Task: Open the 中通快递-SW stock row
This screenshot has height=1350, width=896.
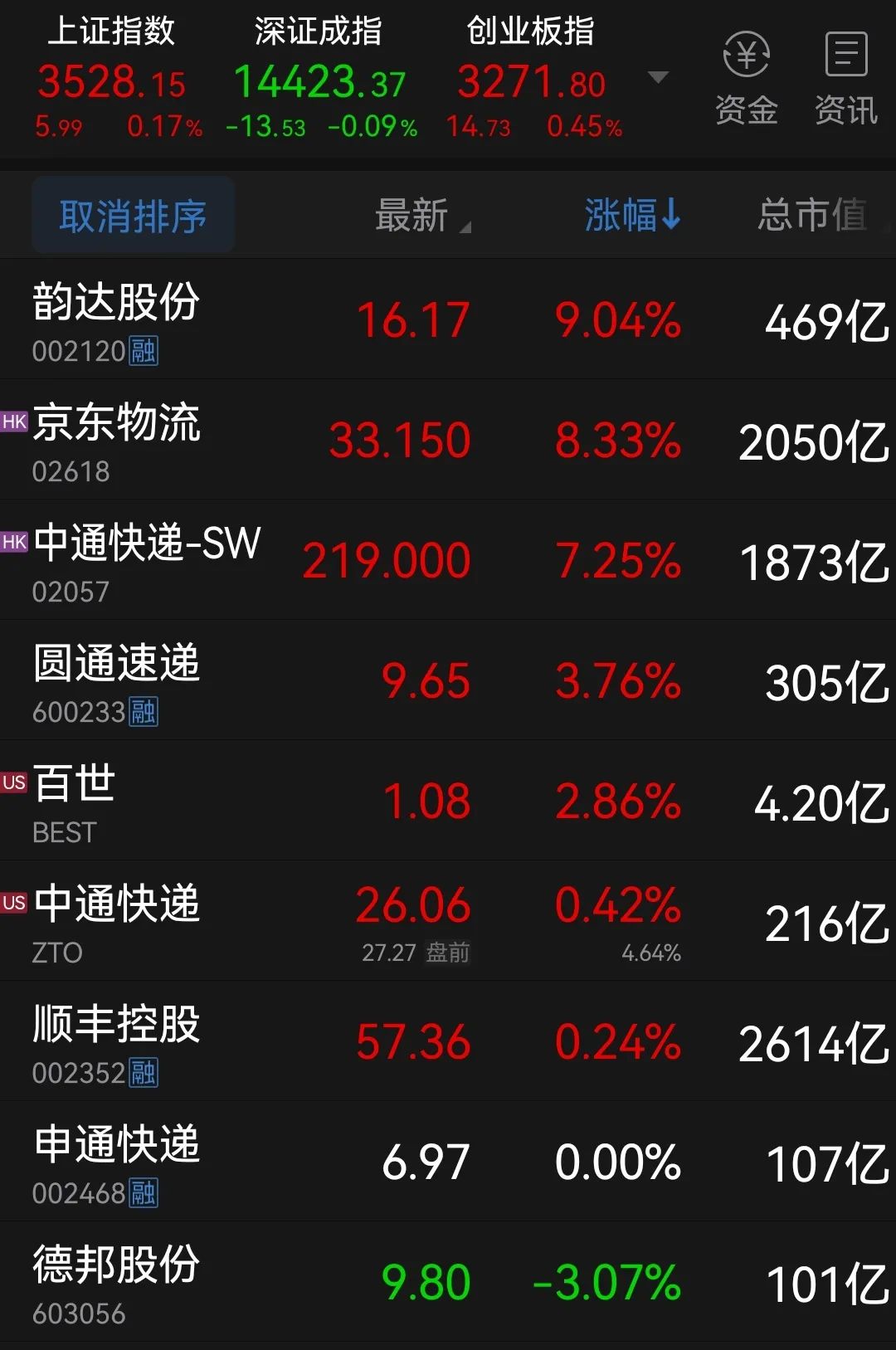Action: pyautogui.click(x=448, y=560)
